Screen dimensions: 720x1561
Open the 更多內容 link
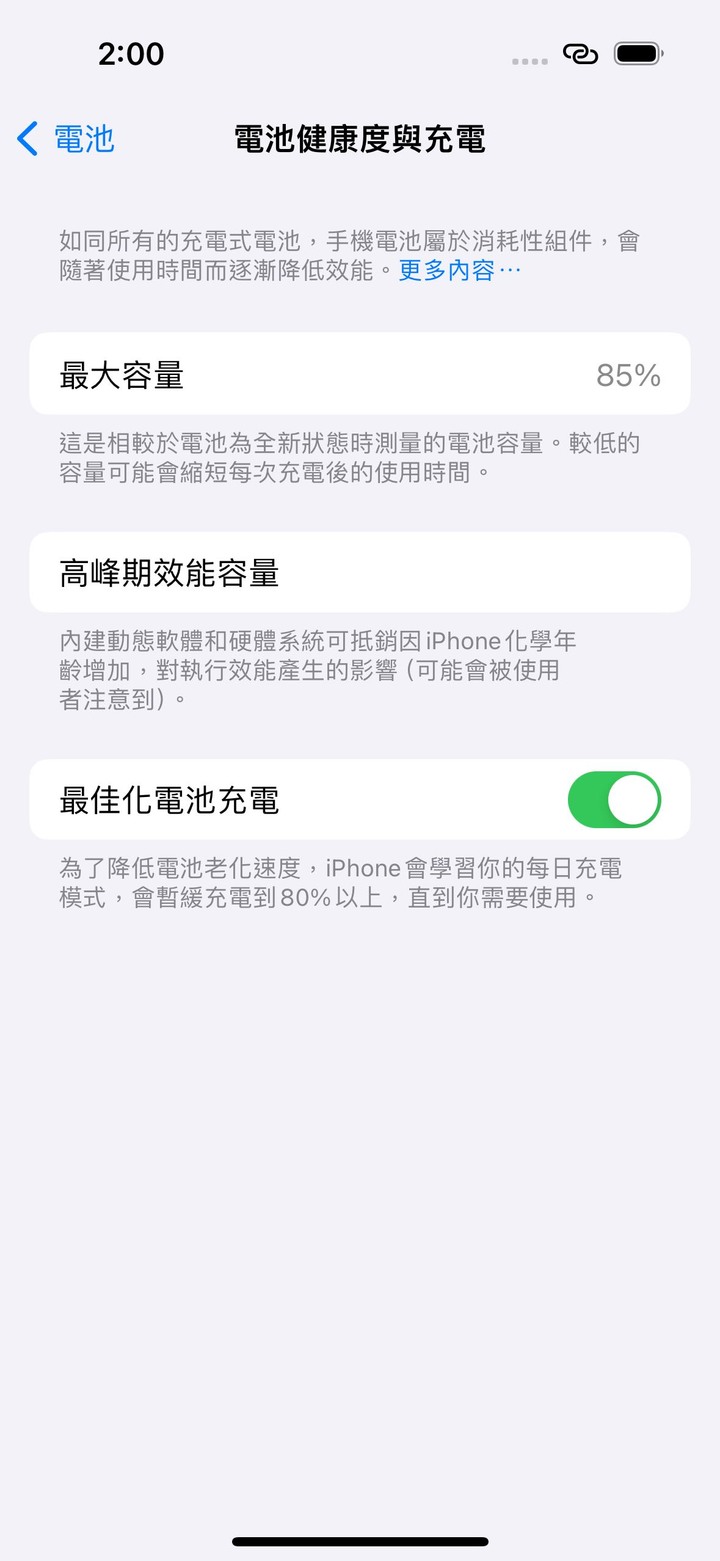click(459, 270)
